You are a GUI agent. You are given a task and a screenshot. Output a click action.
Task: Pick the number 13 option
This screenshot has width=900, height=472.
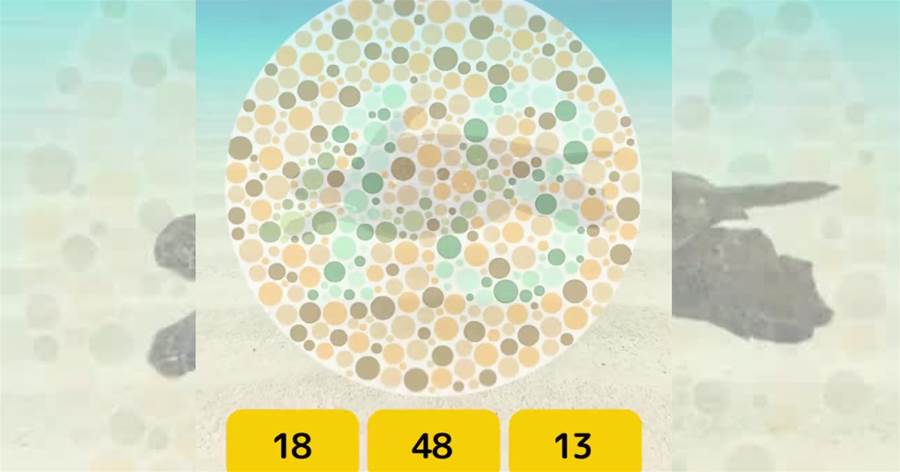(x=575, y=443)
